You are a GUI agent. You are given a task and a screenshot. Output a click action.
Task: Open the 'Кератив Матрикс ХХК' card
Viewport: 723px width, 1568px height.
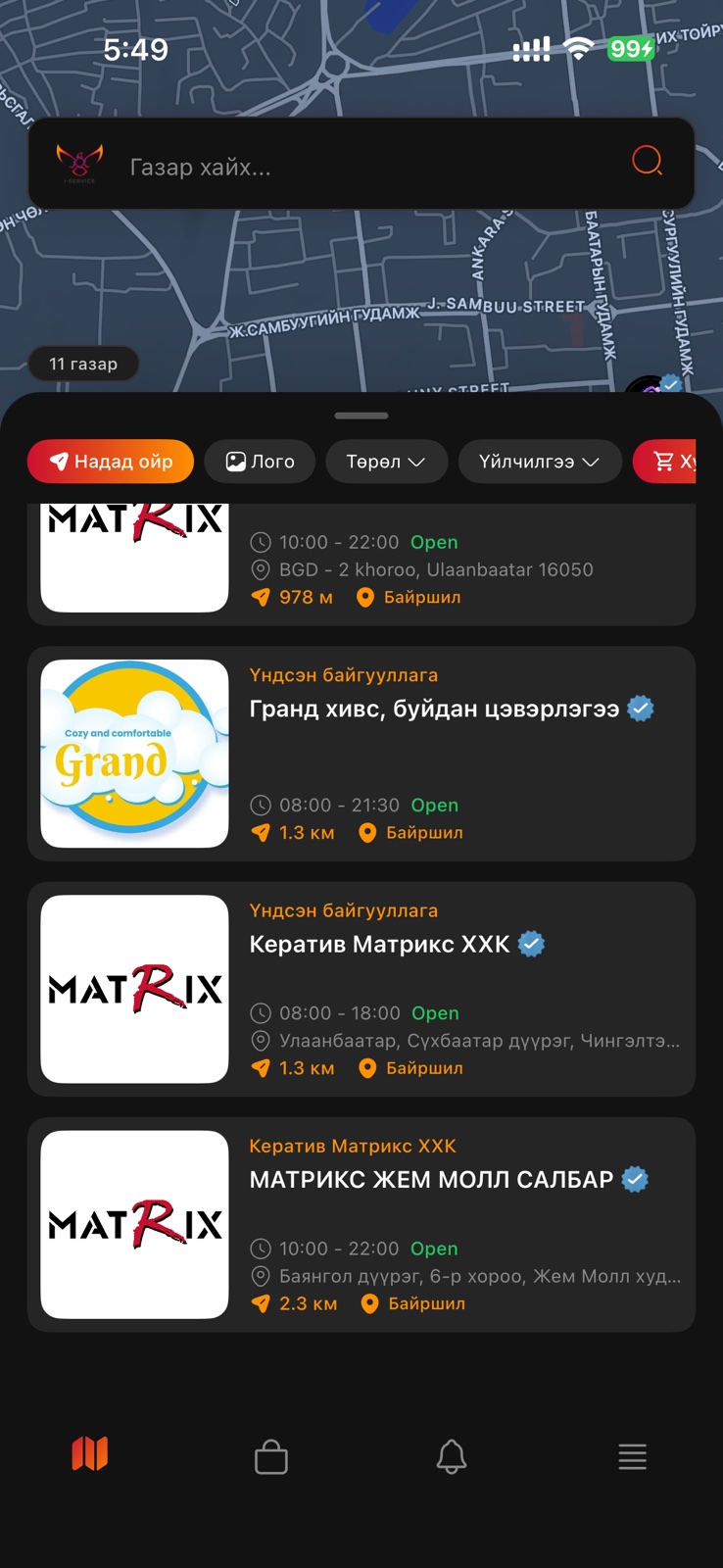(x=380, y=945)
